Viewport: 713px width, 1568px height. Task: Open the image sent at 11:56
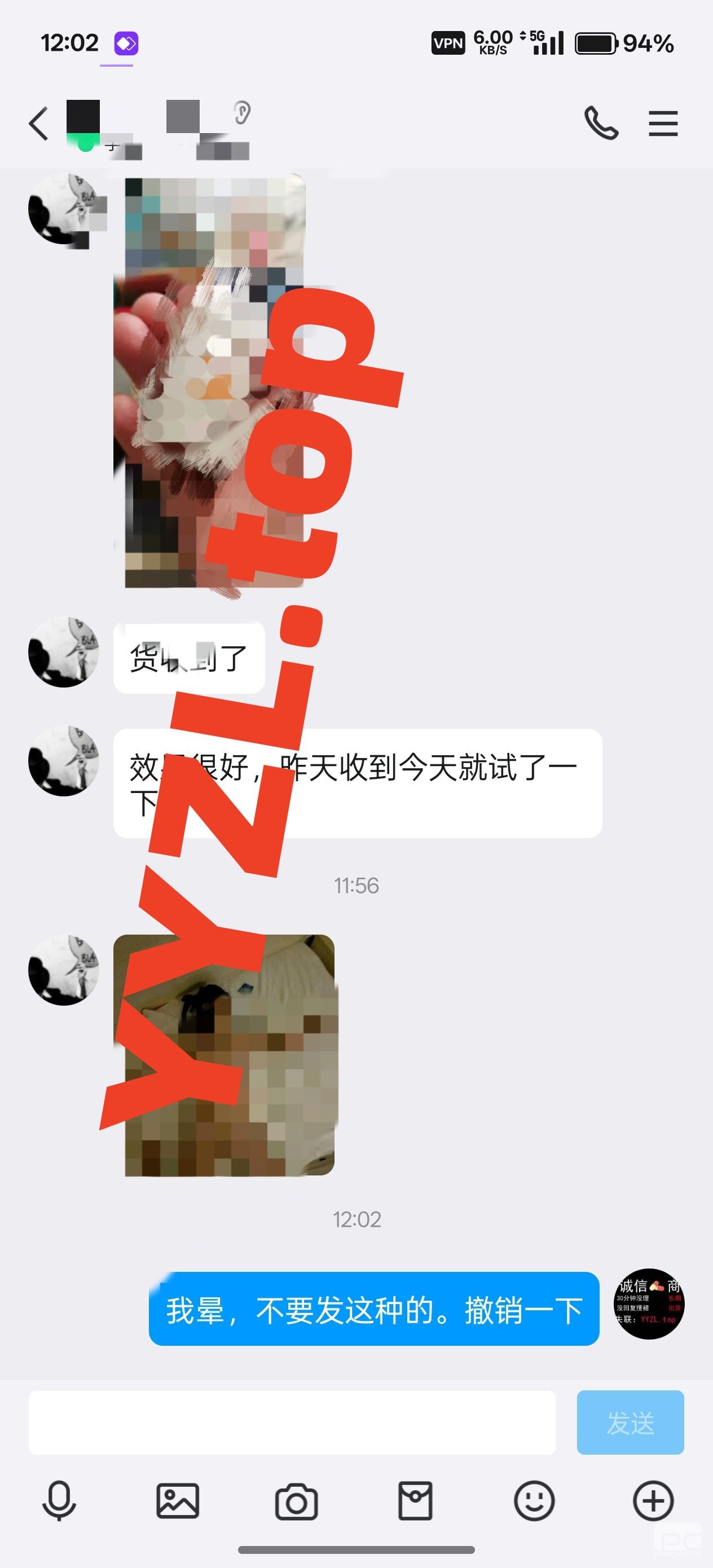coord(224,1055)
